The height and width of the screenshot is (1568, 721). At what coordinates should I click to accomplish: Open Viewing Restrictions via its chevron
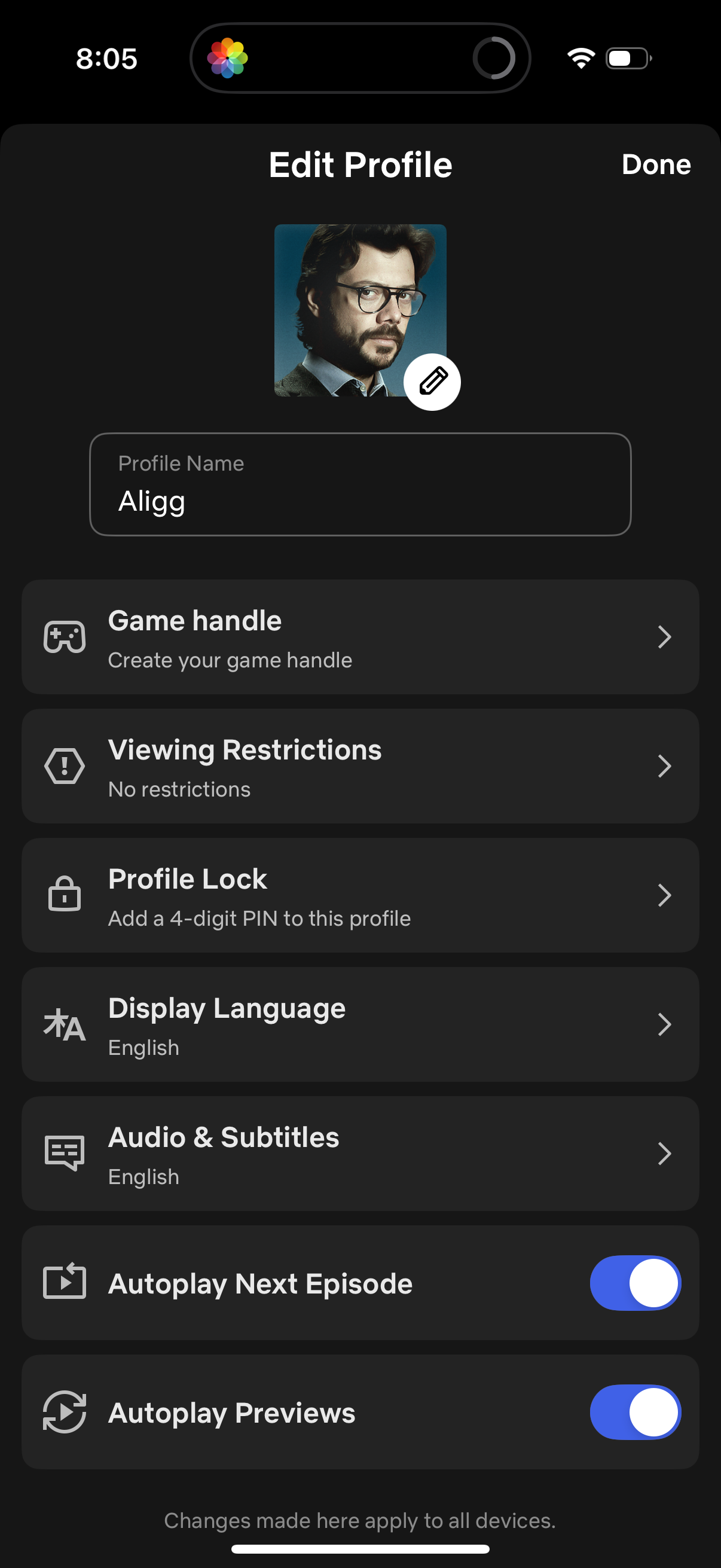click(x=664, y=765)
